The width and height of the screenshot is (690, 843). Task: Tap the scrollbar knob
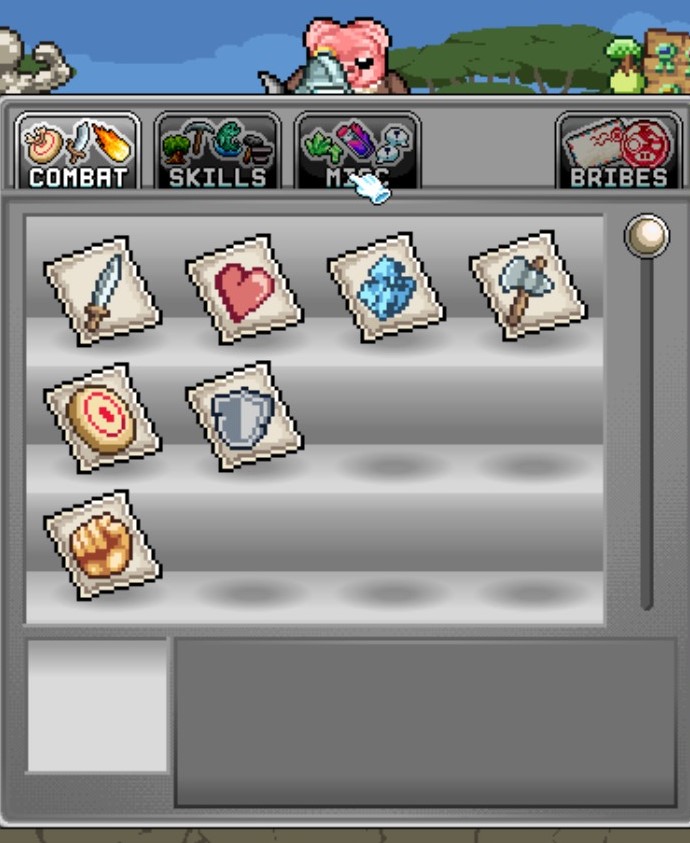pyautogui.click(x=647, y=236)
